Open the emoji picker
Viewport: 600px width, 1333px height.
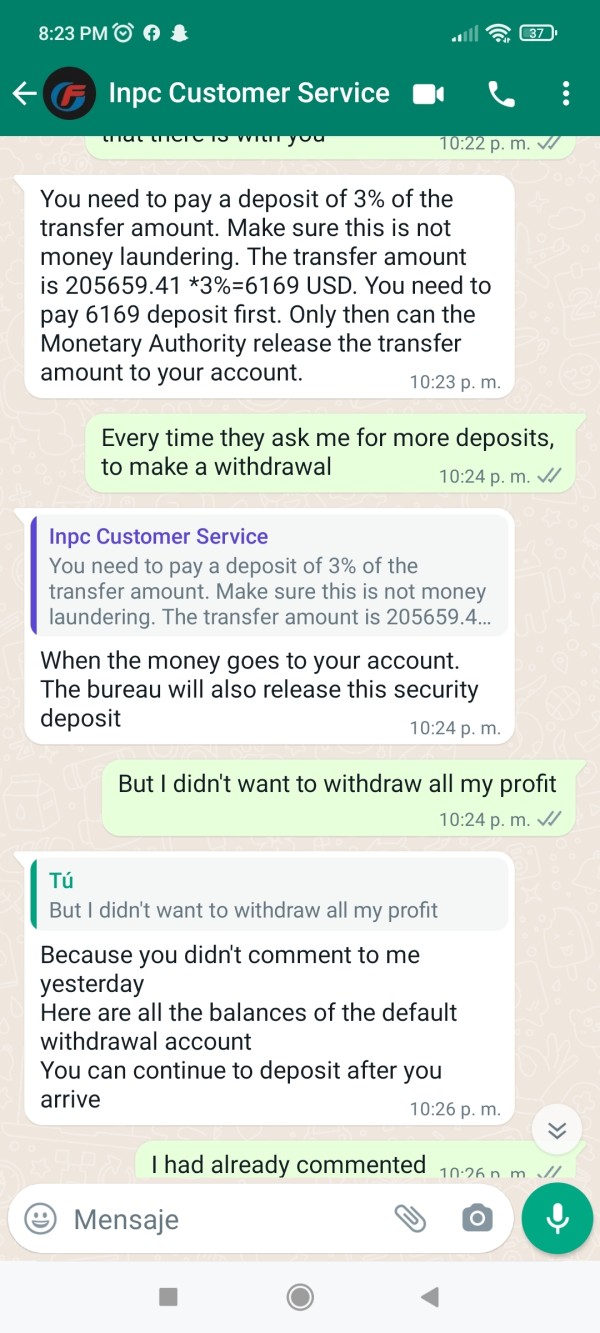[40, 1219]
